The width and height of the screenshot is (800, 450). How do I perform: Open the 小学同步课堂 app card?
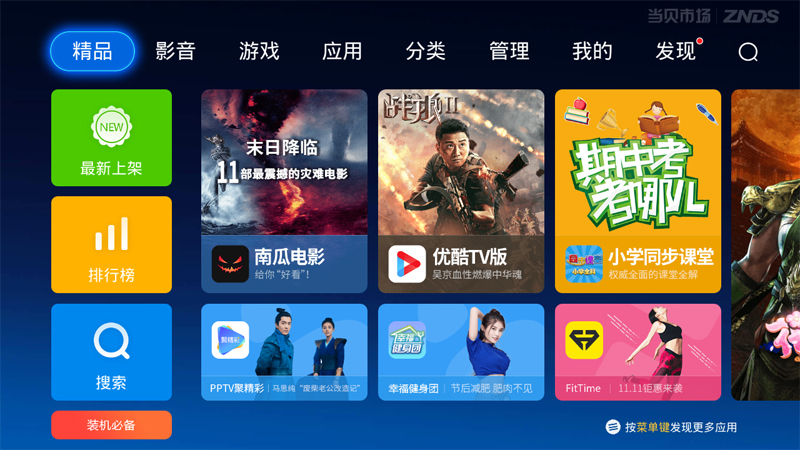pyautogui.click(x=638, y=191)
